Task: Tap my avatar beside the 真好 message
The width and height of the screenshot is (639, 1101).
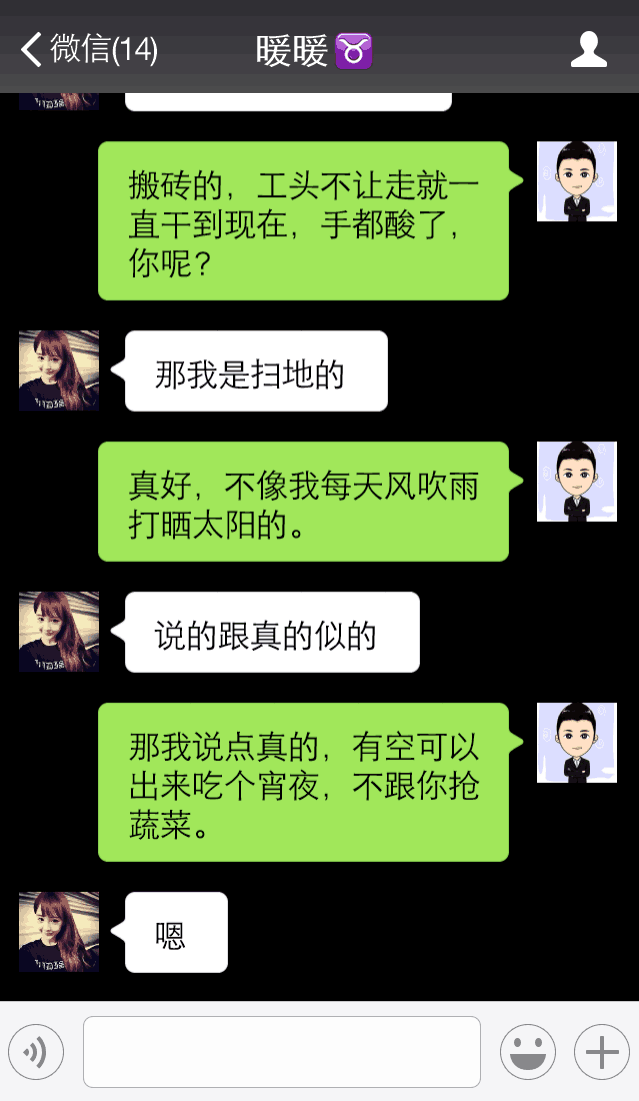Action: pos(576,481)
